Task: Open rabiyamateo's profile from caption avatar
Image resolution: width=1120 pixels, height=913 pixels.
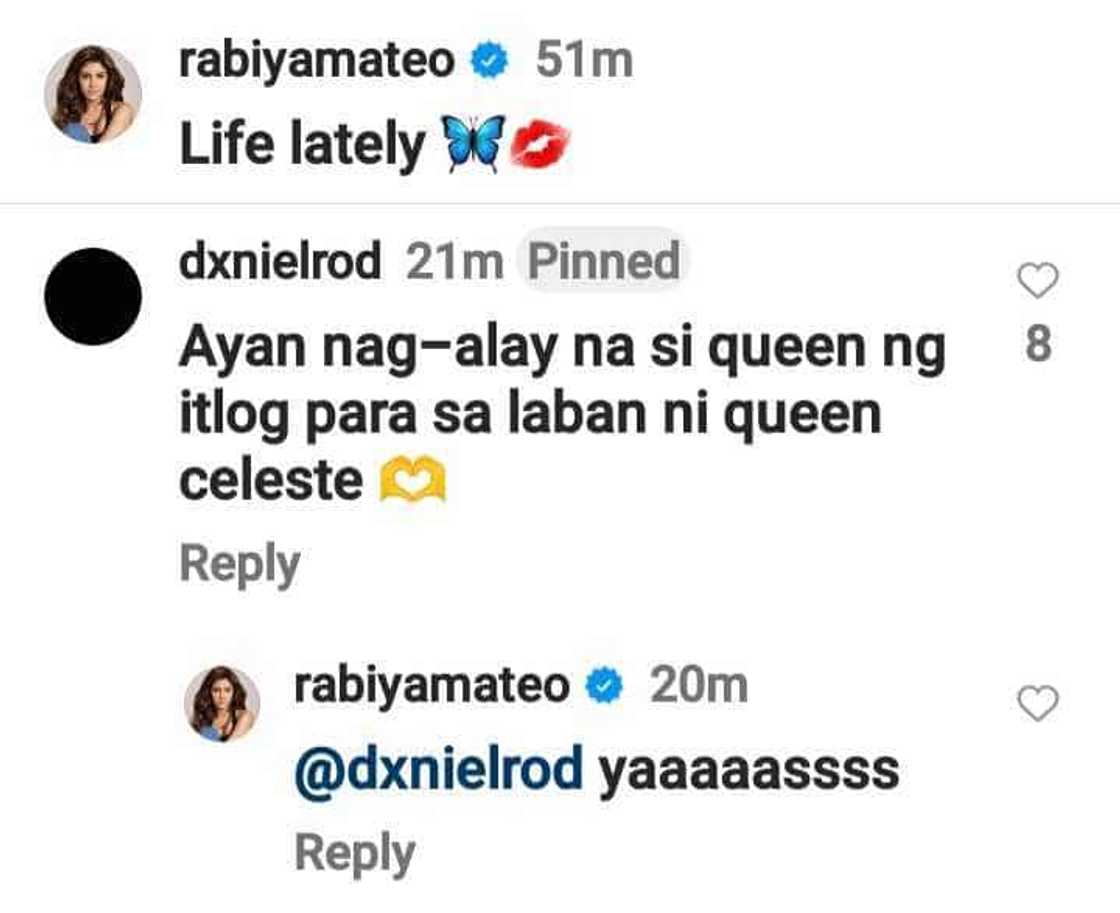Action: (x=92, y=94)
